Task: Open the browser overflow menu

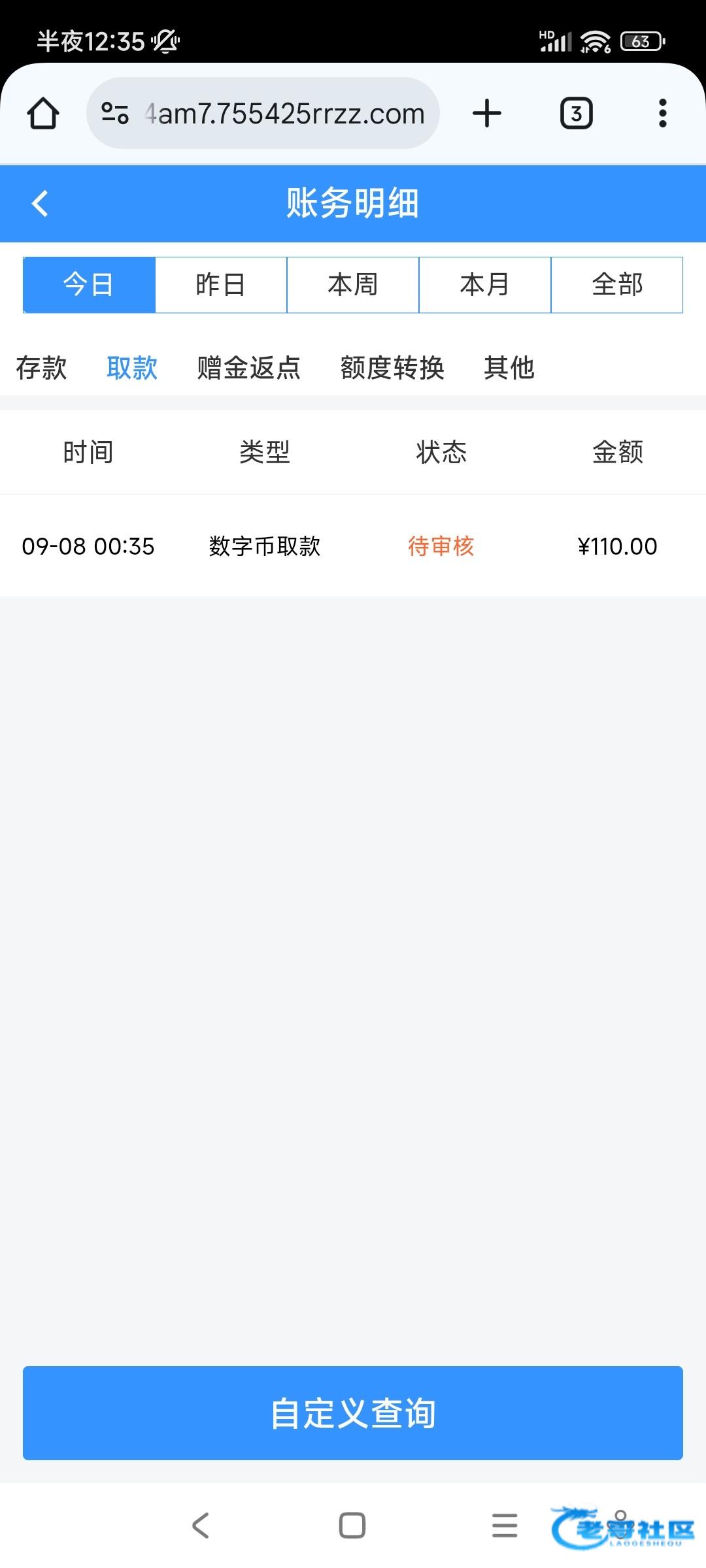Action: [x=662, y=114]
